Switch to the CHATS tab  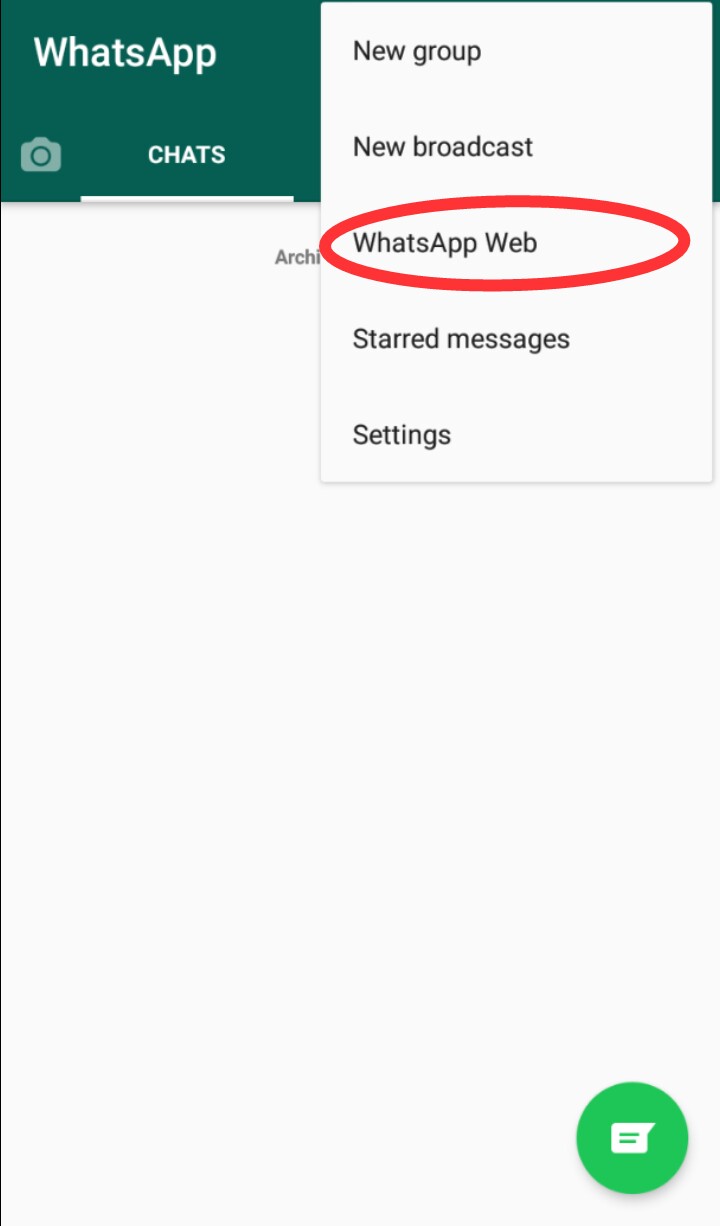(x=187, y=155)
